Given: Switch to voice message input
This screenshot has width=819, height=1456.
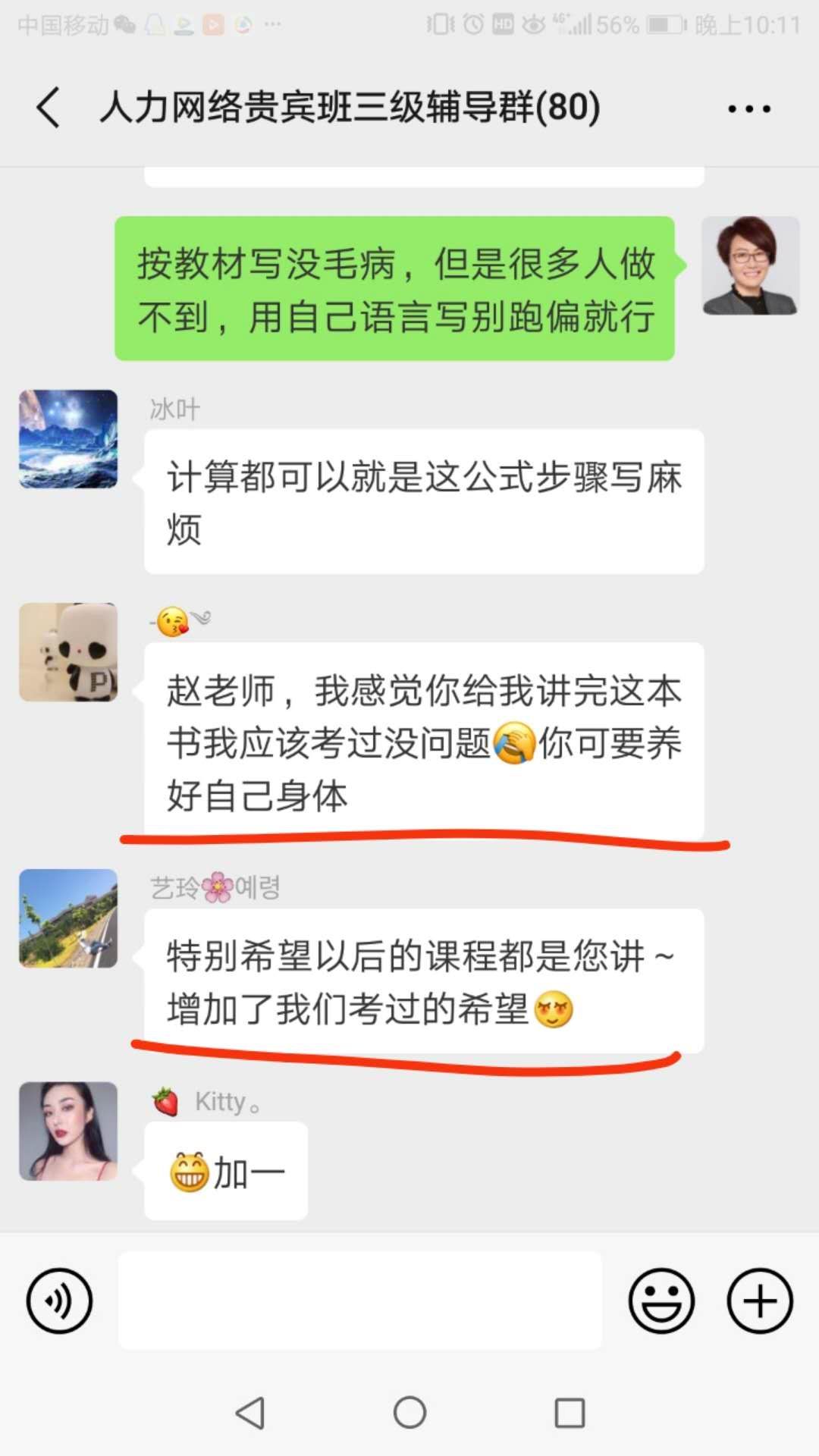Looking at the screenshot, I should 59,1301.
